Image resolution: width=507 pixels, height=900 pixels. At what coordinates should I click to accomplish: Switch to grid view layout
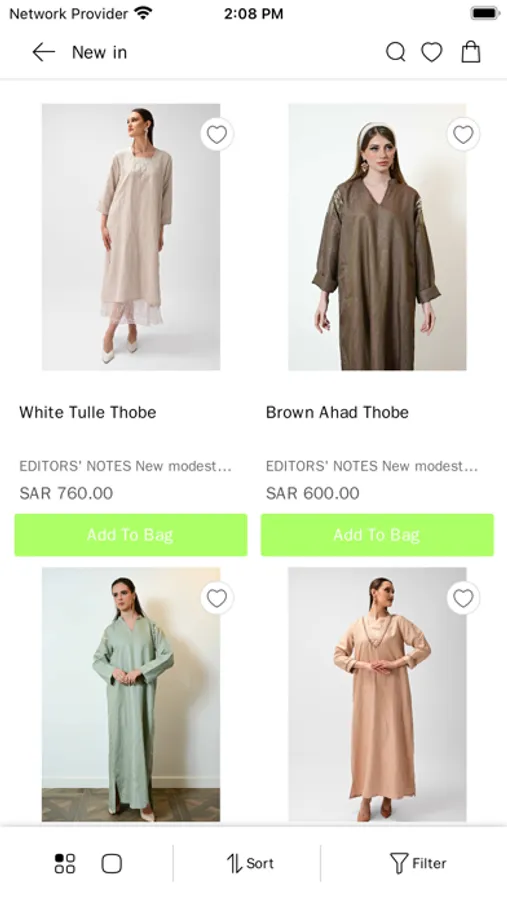[x=64, y=863]
